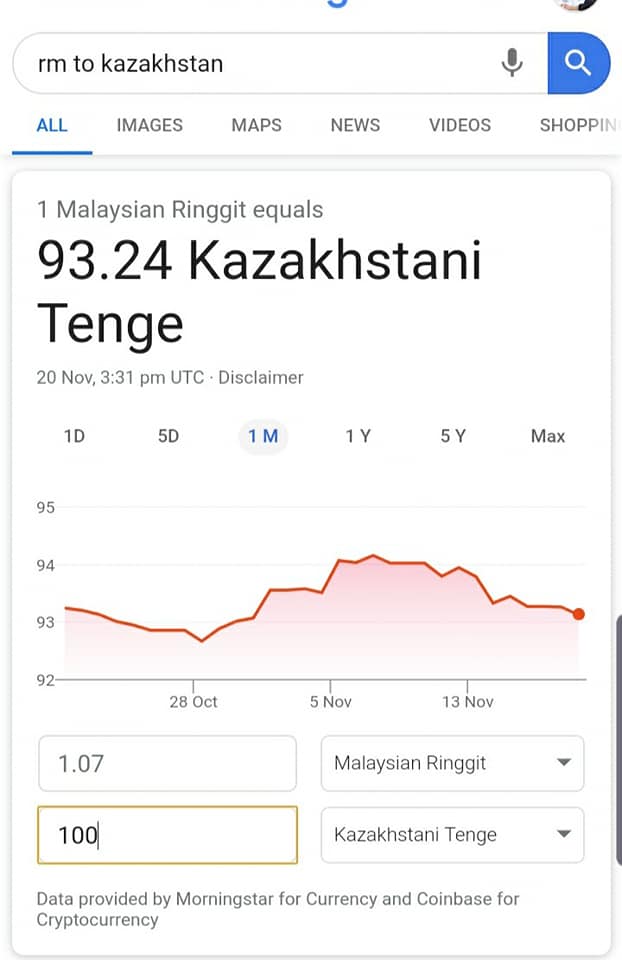Image resolution: width=622 pixels, height=960 pixels.
Task: Focus the search box with rm to kazakhstan
Action: pyautogui.click(x=250, y=64)
